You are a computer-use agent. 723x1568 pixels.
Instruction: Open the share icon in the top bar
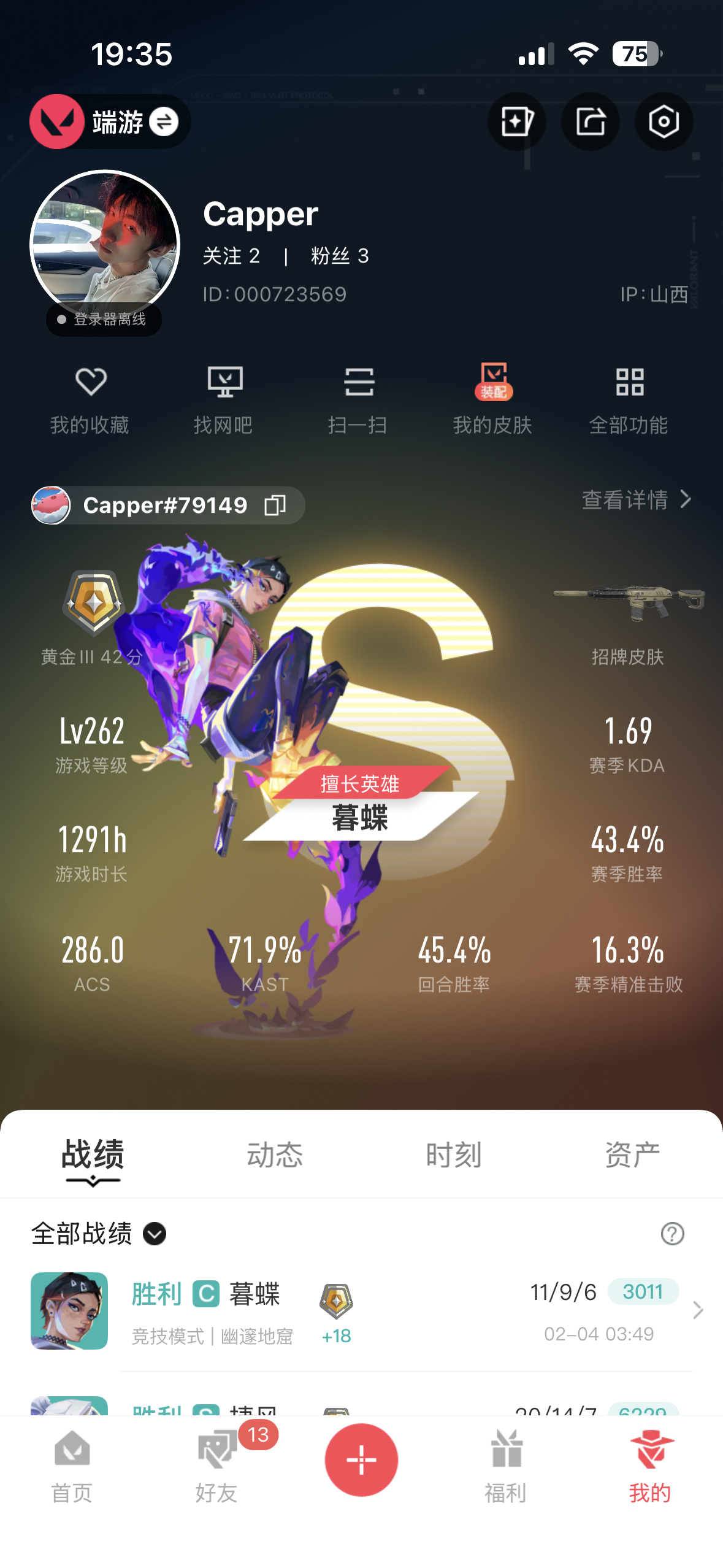click(590, 121)
